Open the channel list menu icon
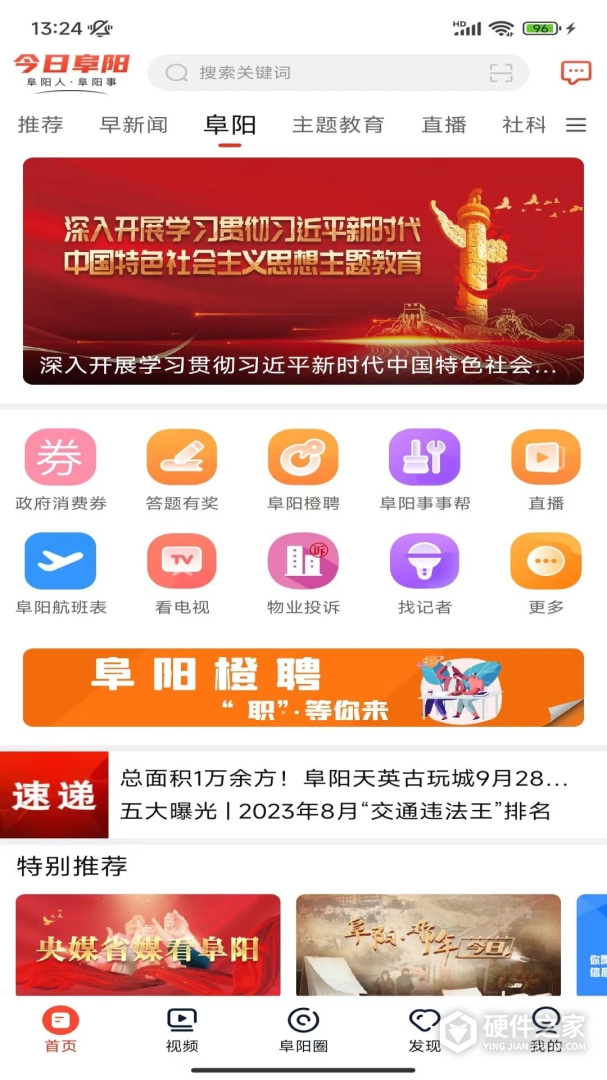The width and height of the screenshot is (607, 1080). (x=576, y=125)
